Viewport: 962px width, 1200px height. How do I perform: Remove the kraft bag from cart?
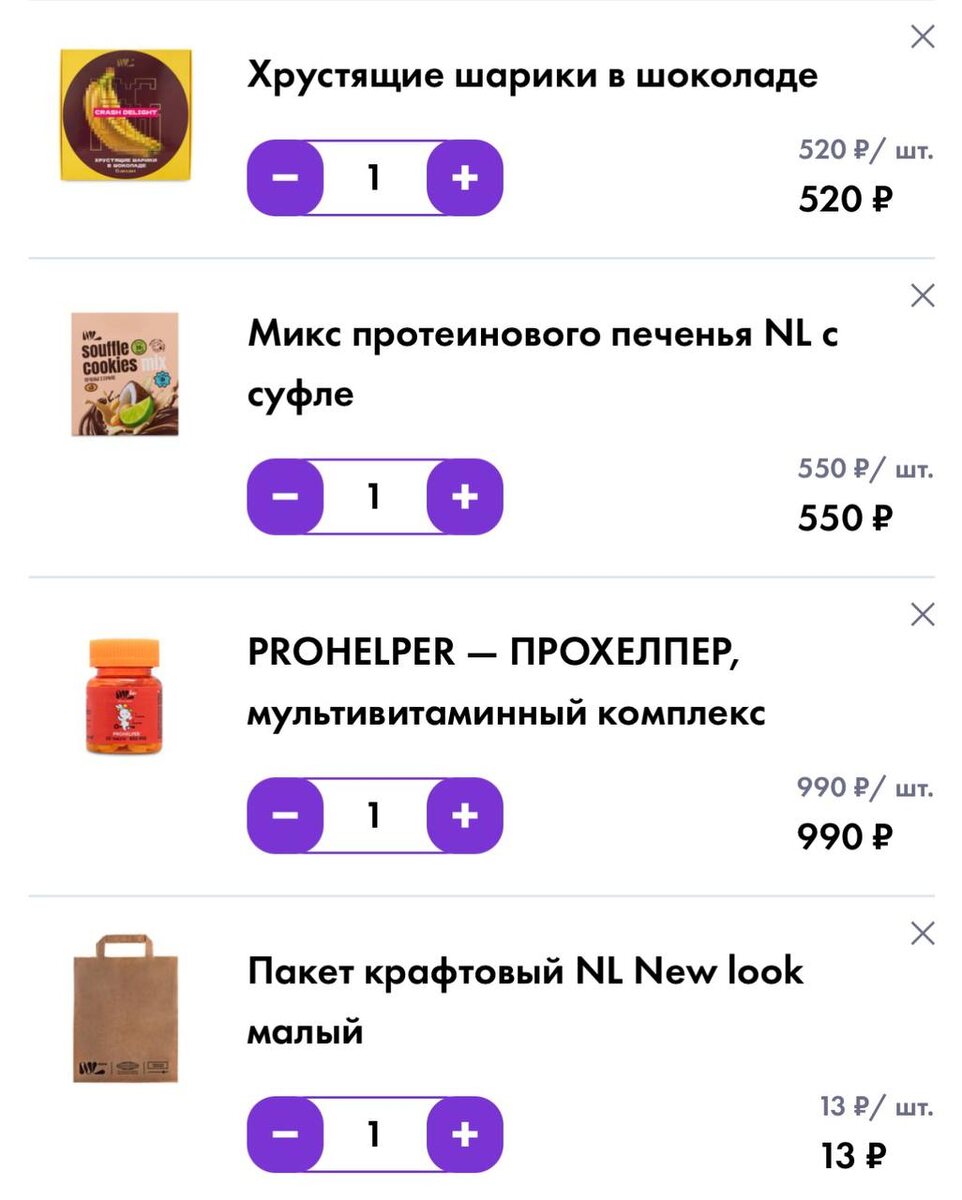(x=922, y=933)
